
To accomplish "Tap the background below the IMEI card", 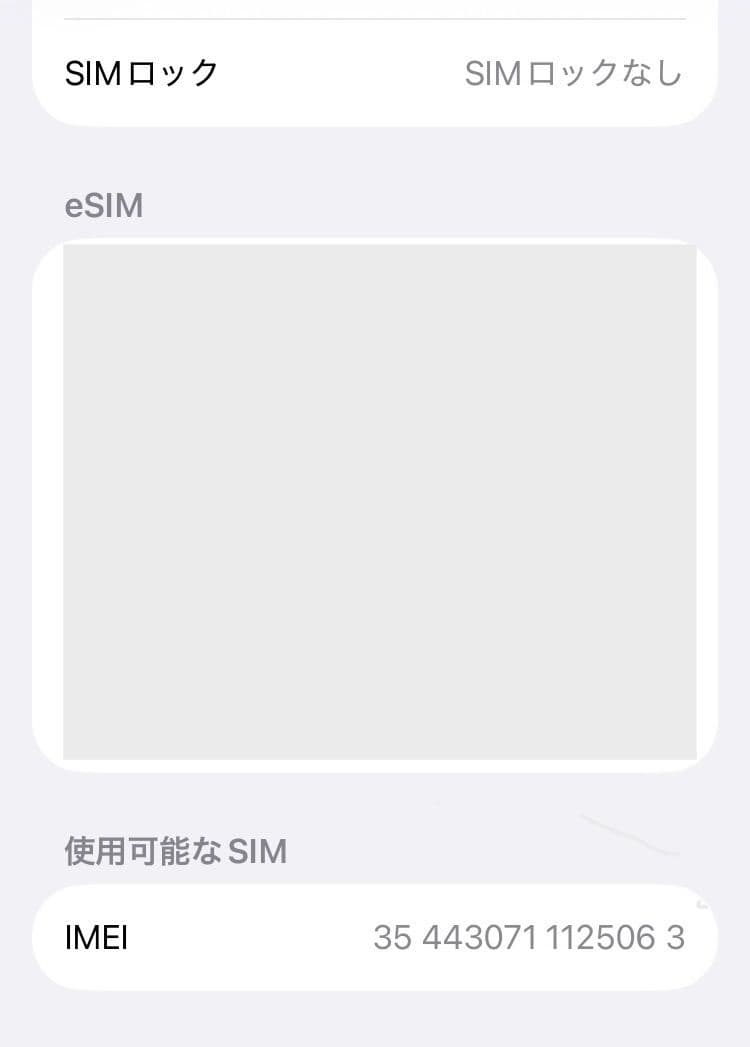I will 375,1020.
